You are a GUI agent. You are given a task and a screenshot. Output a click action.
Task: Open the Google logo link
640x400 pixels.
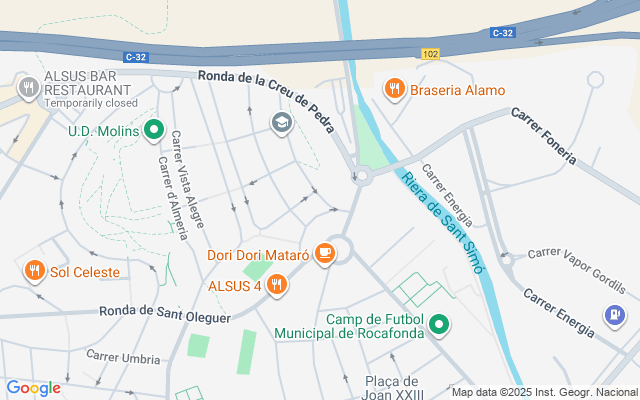(x=33, y=388)
